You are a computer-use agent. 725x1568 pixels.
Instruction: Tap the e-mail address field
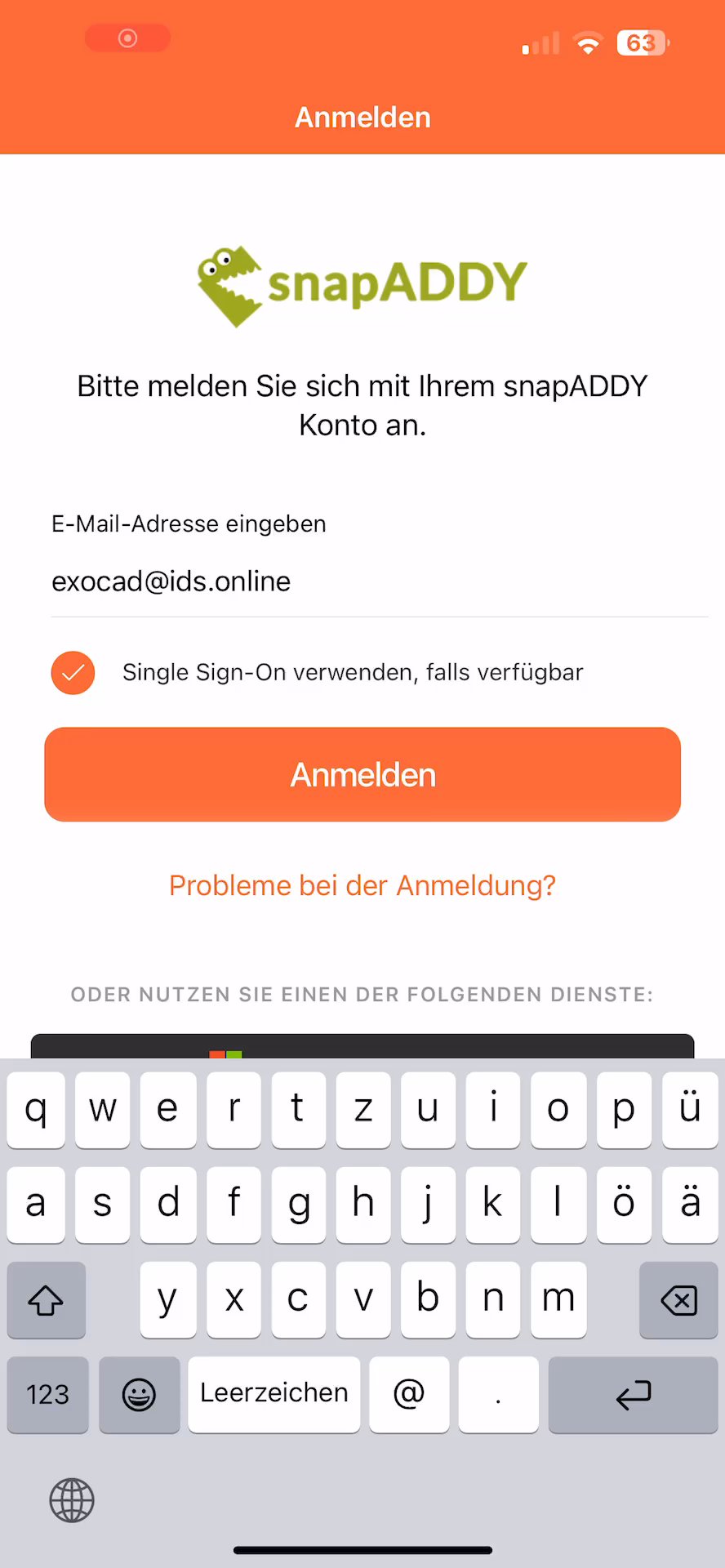coord(379,581)
